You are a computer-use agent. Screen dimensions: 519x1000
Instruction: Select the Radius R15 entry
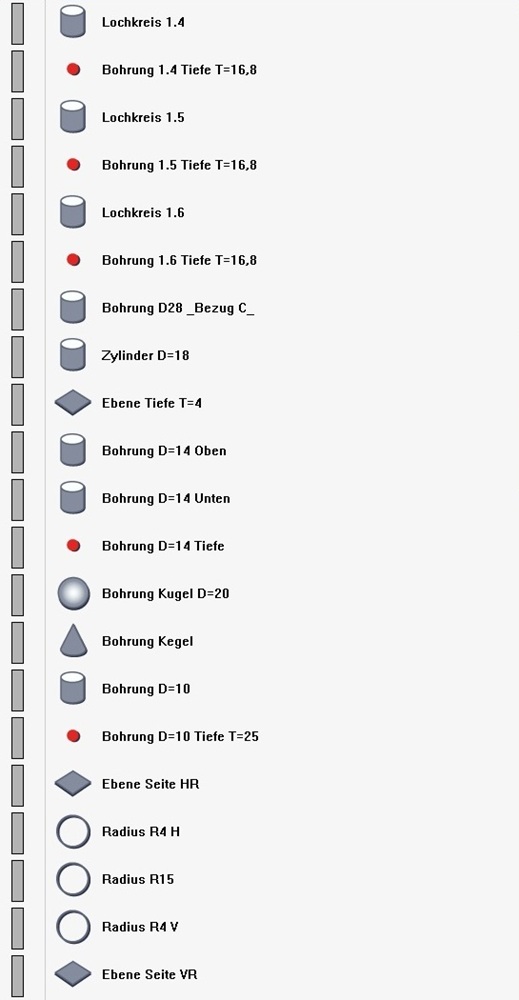point(138,879)
